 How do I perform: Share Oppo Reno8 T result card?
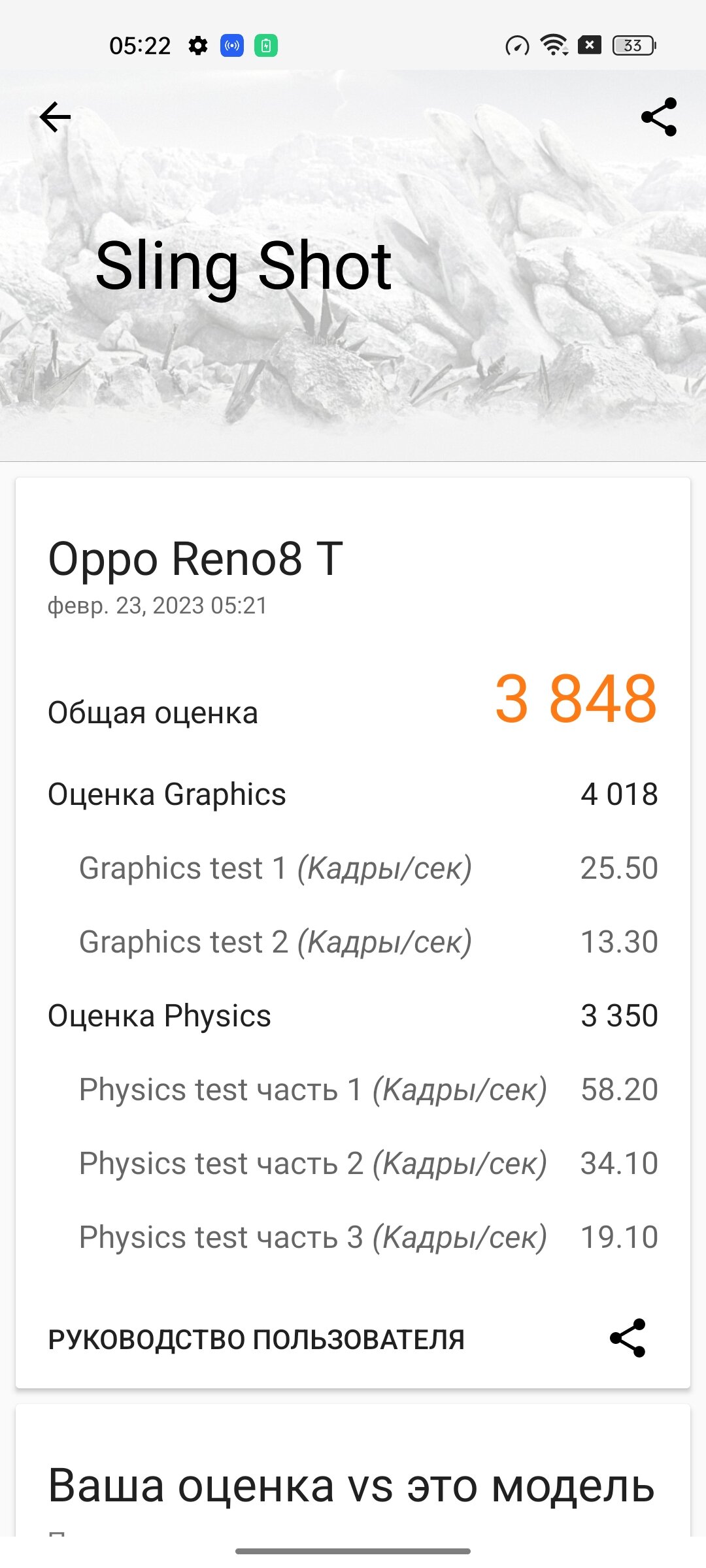[628, 1338]
